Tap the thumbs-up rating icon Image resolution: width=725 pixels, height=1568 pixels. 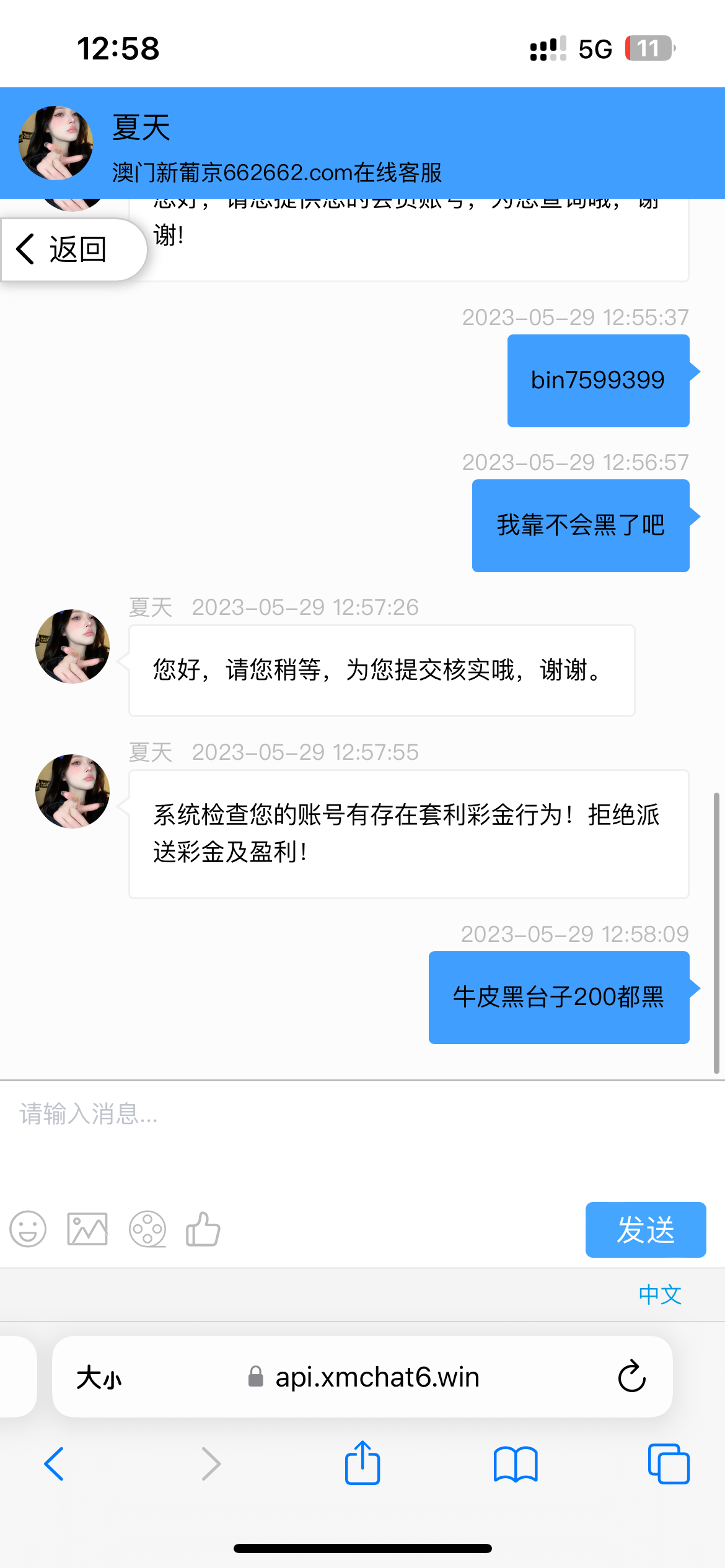[x=203, y=1229]
